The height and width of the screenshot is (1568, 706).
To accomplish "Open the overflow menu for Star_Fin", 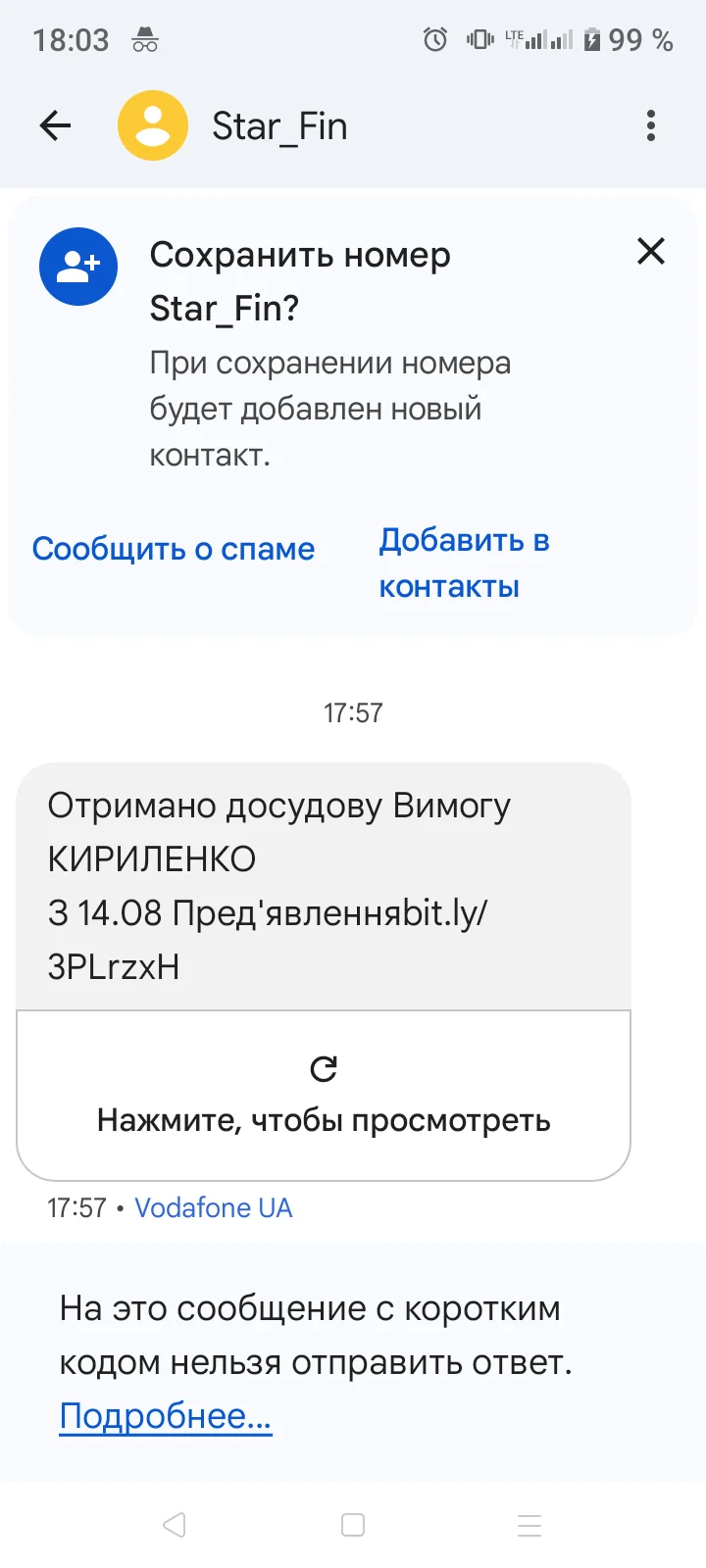I will coord(650,125).
